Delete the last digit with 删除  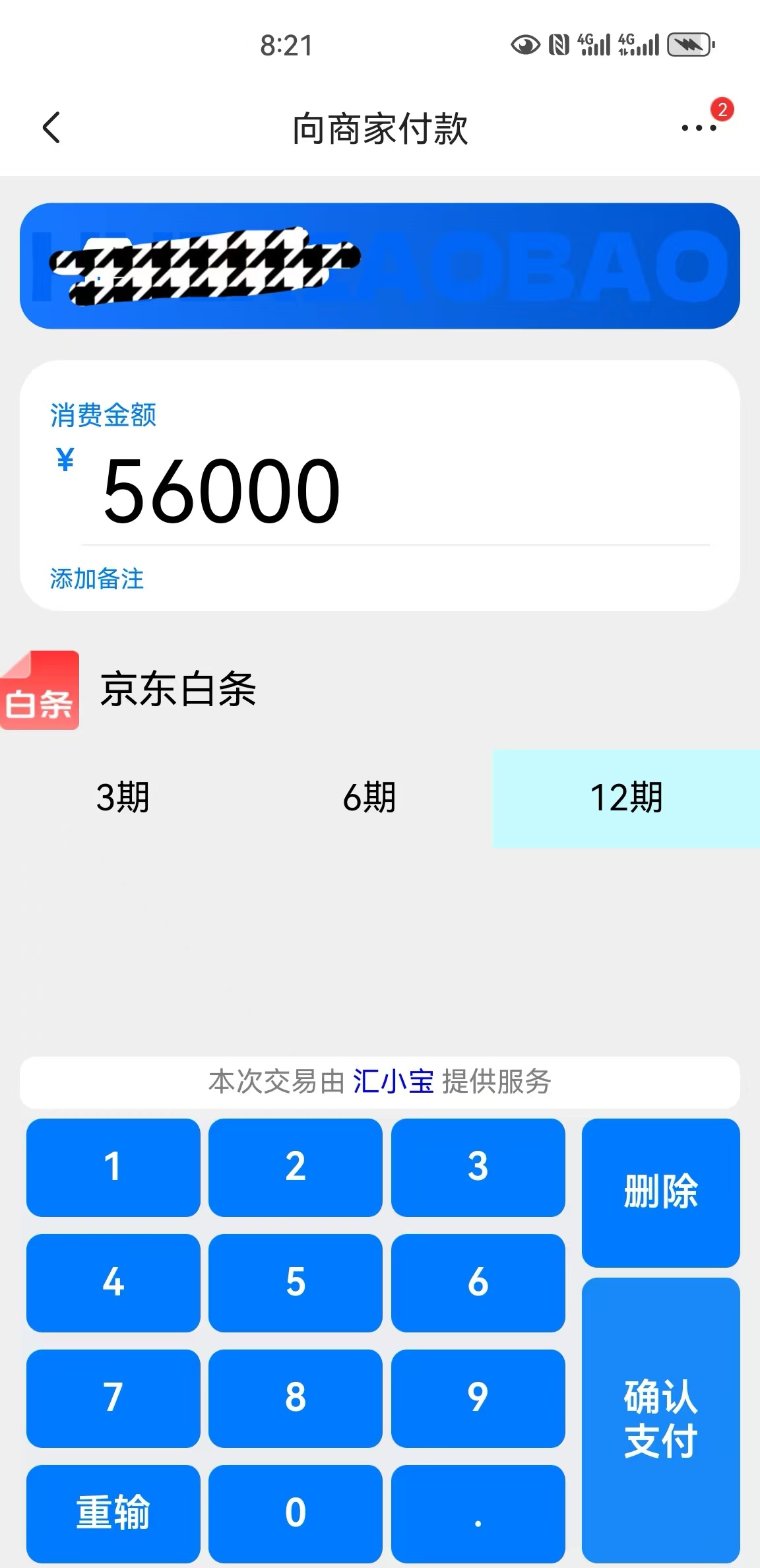[x=660, y=1192]
